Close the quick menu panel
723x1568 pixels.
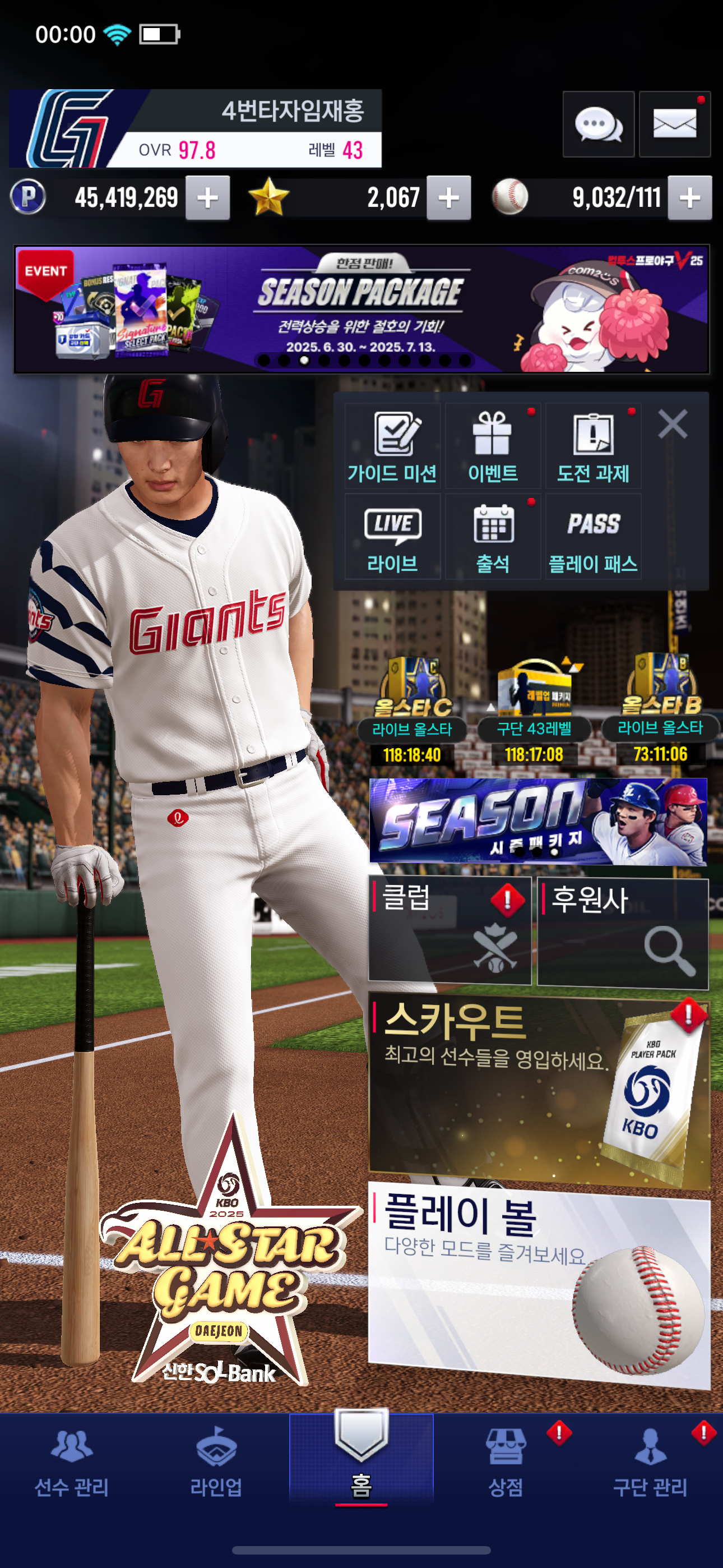[x=673, y=423]
